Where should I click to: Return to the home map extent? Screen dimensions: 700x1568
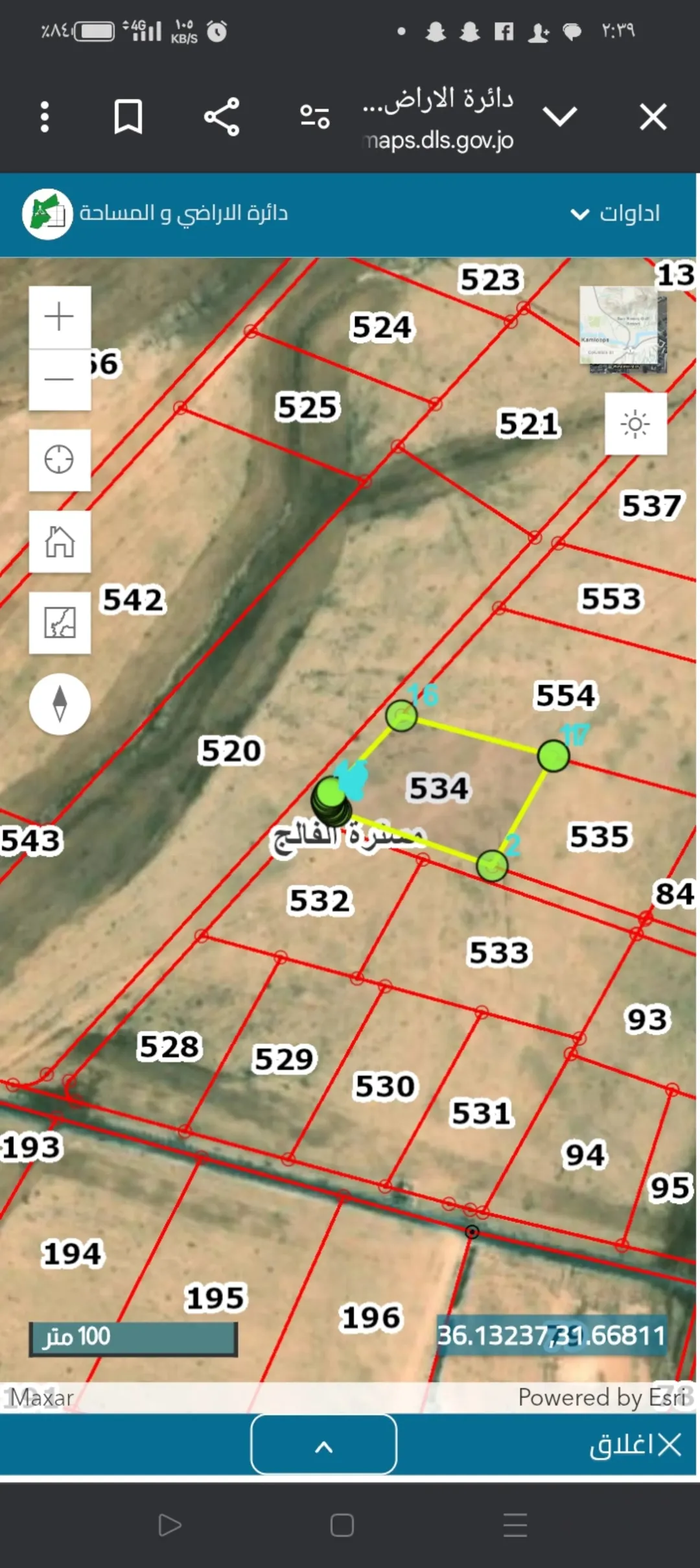tap(60, 541)
